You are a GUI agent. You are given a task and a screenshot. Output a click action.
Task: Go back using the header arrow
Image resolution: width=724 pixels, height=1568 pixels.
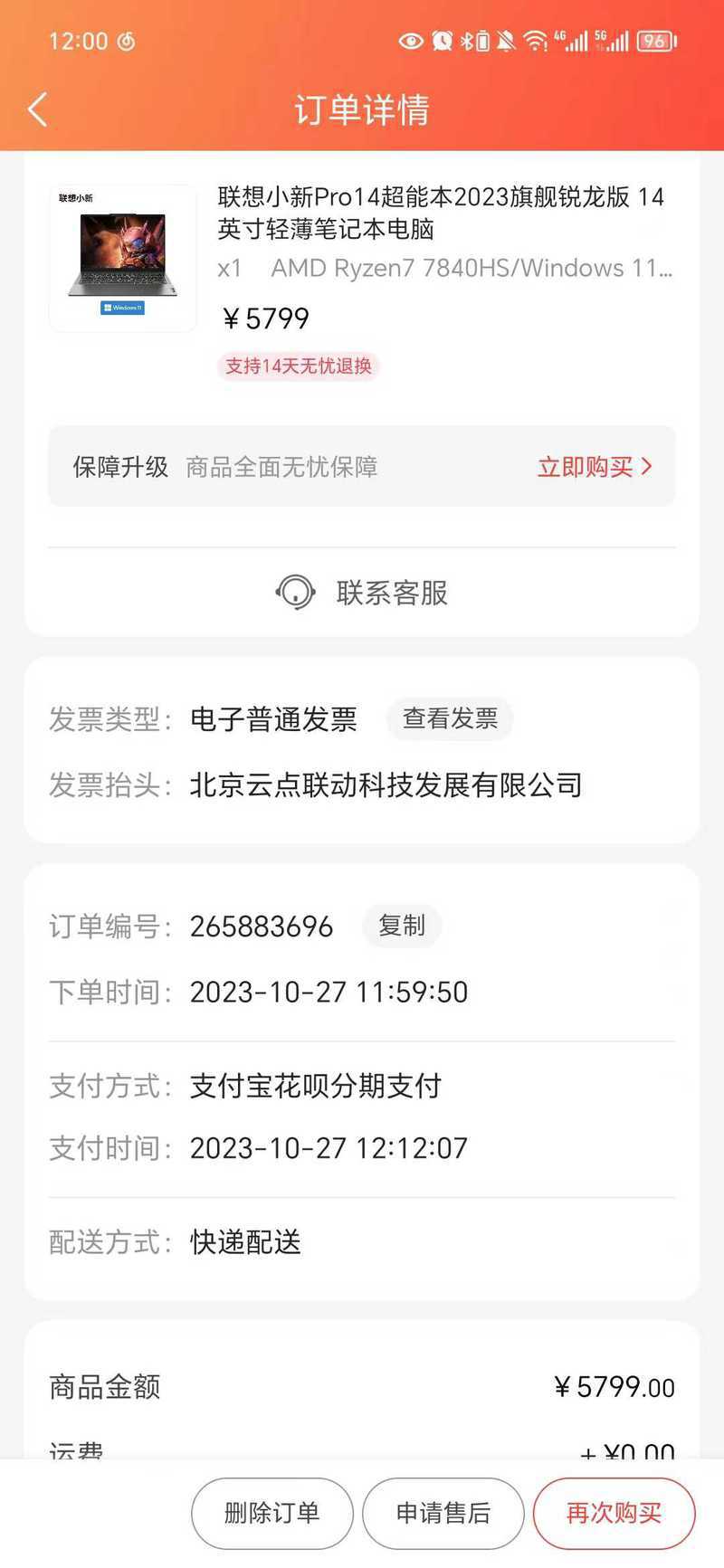pyautogui.click(x=37, y=109)
